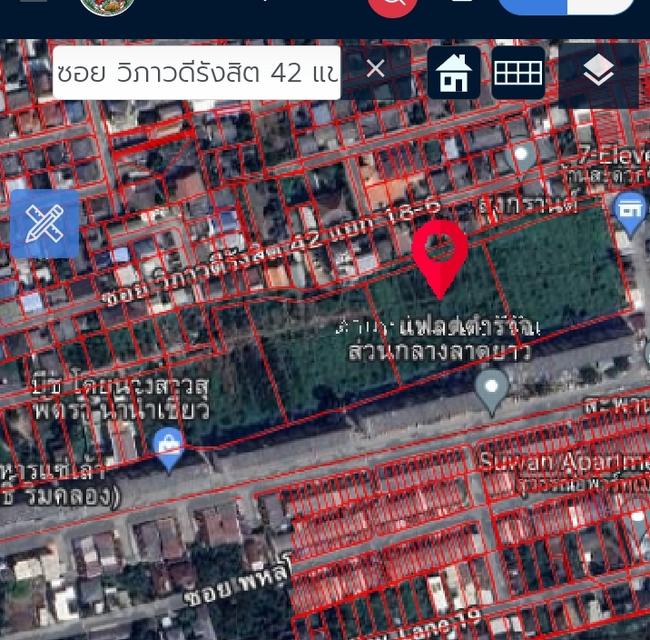Tap the search field showing ซอย วิภาวดีรังสิต 42
This screenshot has height=640, width=650.
click(x=195, y=72)
